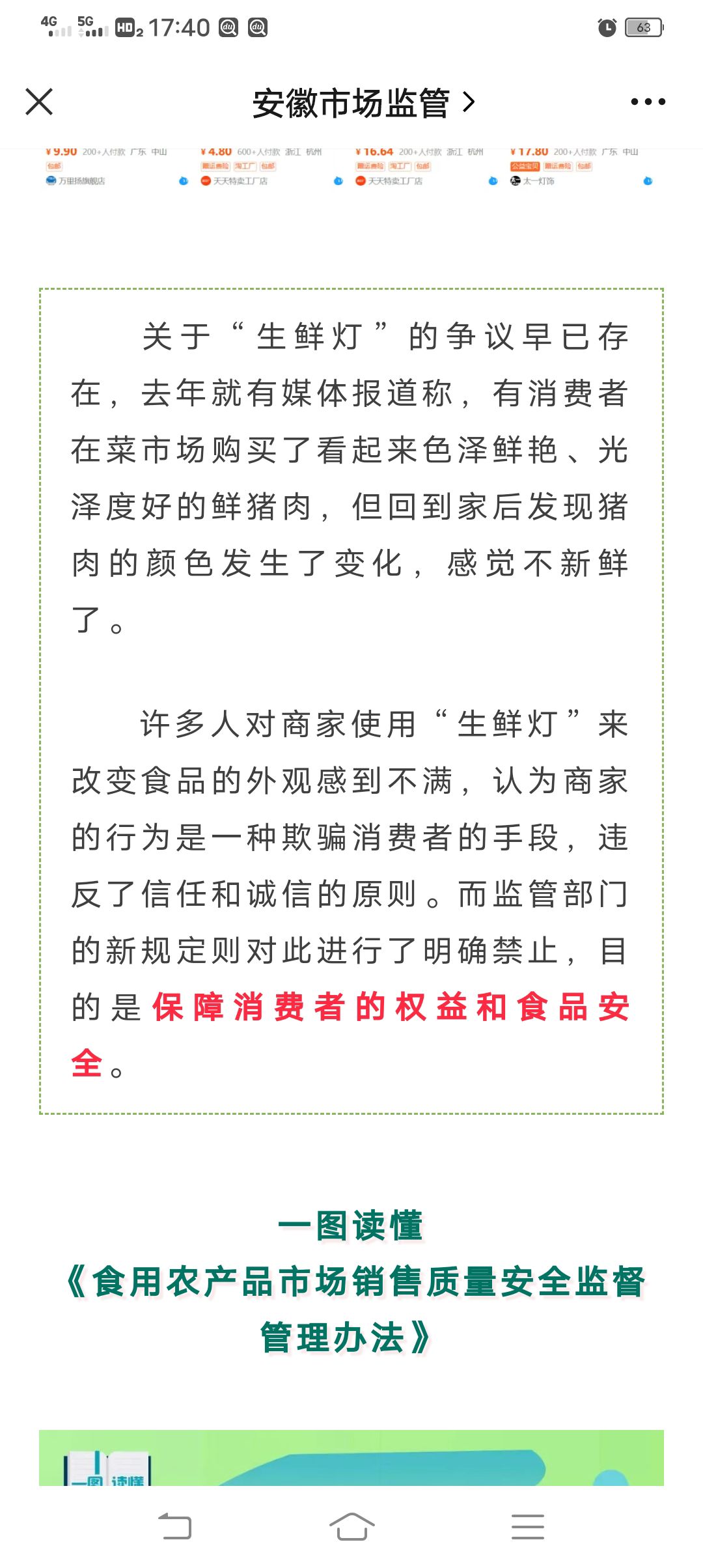Open the three-dot overflow menu
Viewport: 703px width, 1568px height.
(648, 102)
